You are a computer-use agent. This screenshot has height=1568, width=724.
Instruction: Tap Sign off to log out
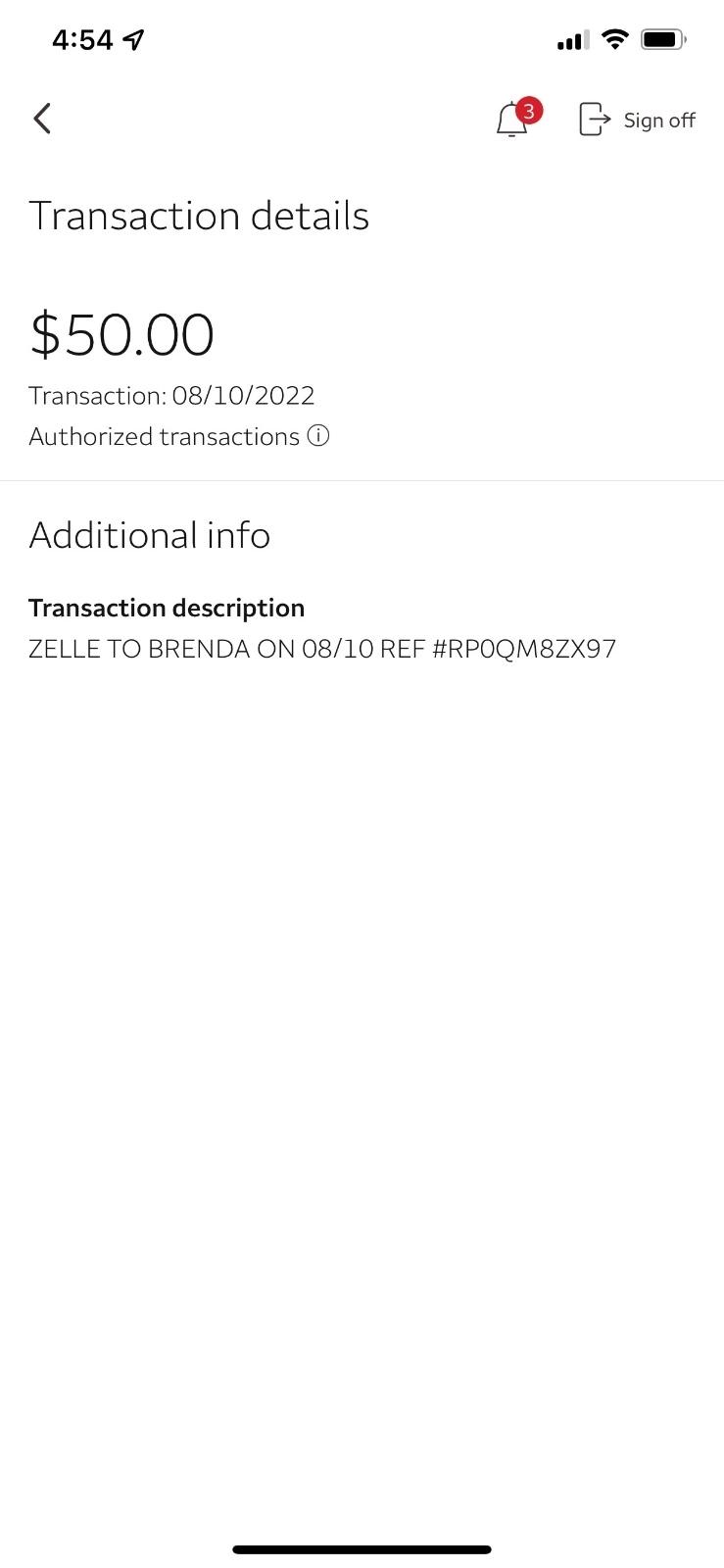point(638,120)
